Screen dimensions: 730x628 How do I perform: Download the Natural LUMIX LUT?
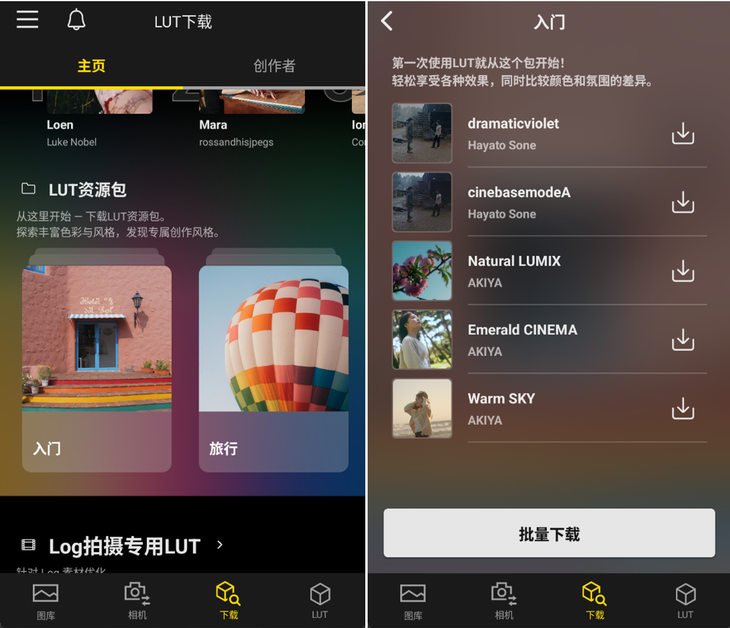pyautogui.click(x=683, y=271)
